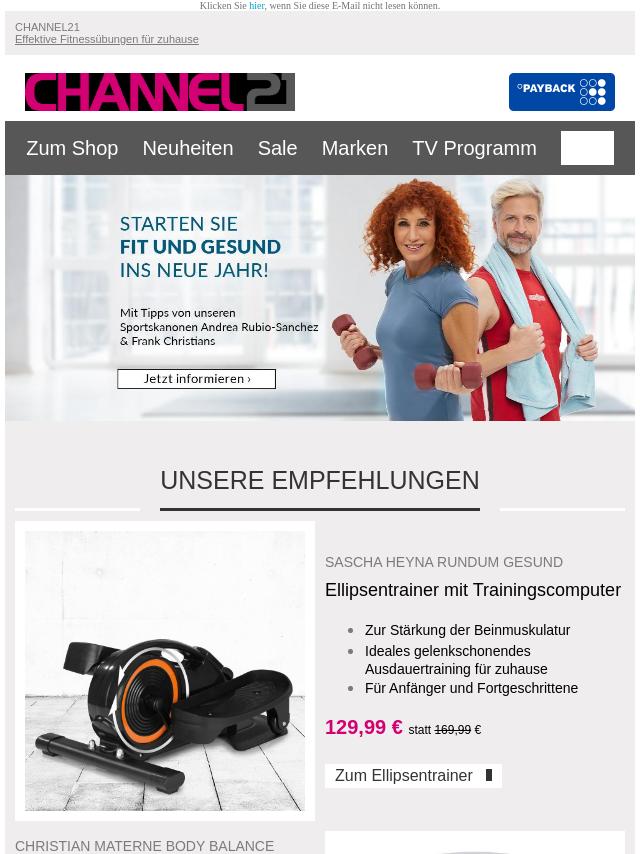Tap 'Jetzt informieren' in the fitness banner
The image size is (640, 854).
pyautogui.click(x=196, y=379)
